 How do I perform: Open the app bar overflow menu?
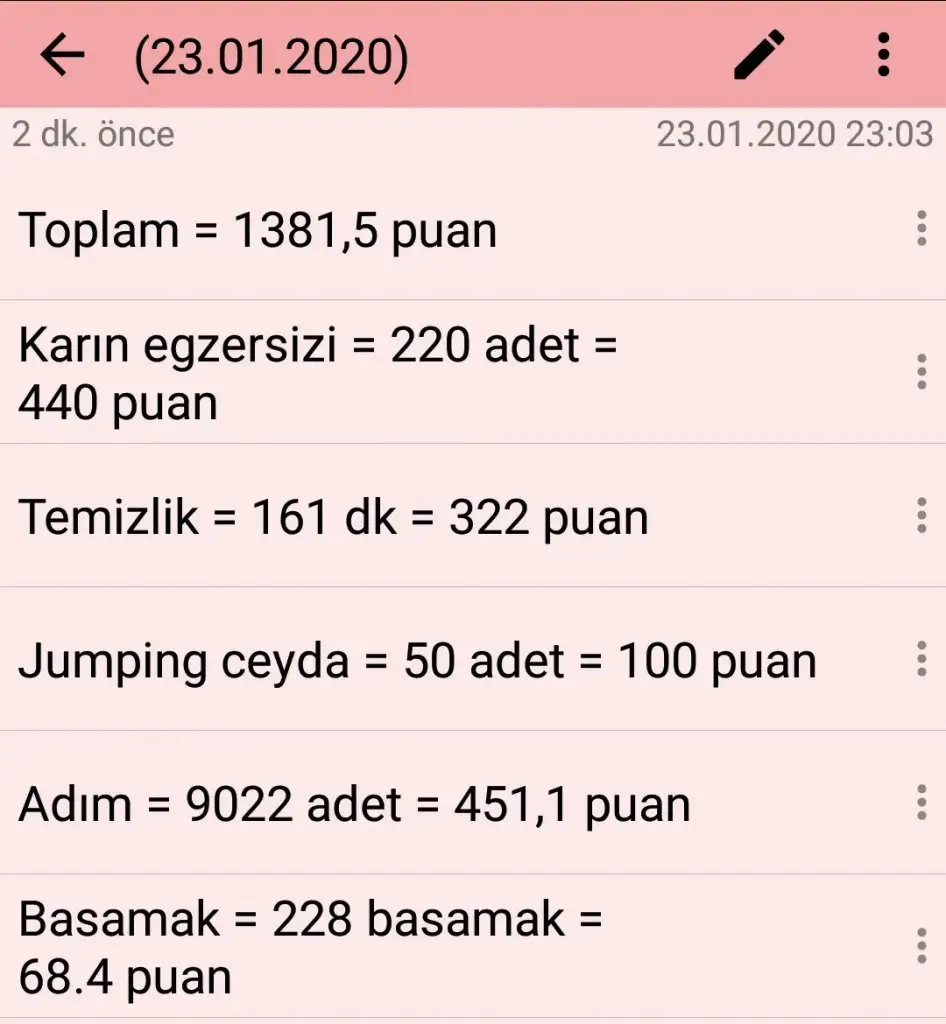coord(883,55)
